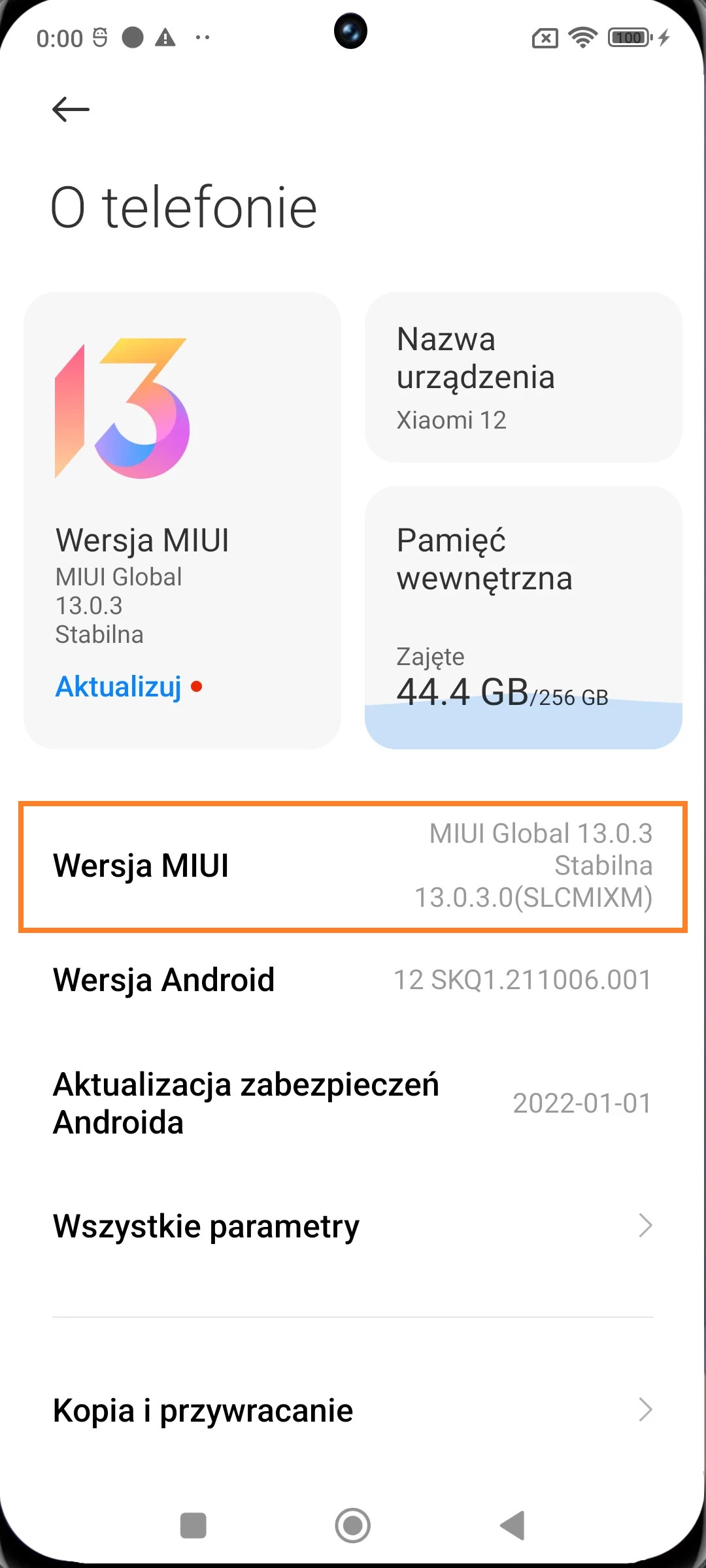Go back using the top arrow
This screenshot has width=706, height=1568.
click(x=71, y=109)
